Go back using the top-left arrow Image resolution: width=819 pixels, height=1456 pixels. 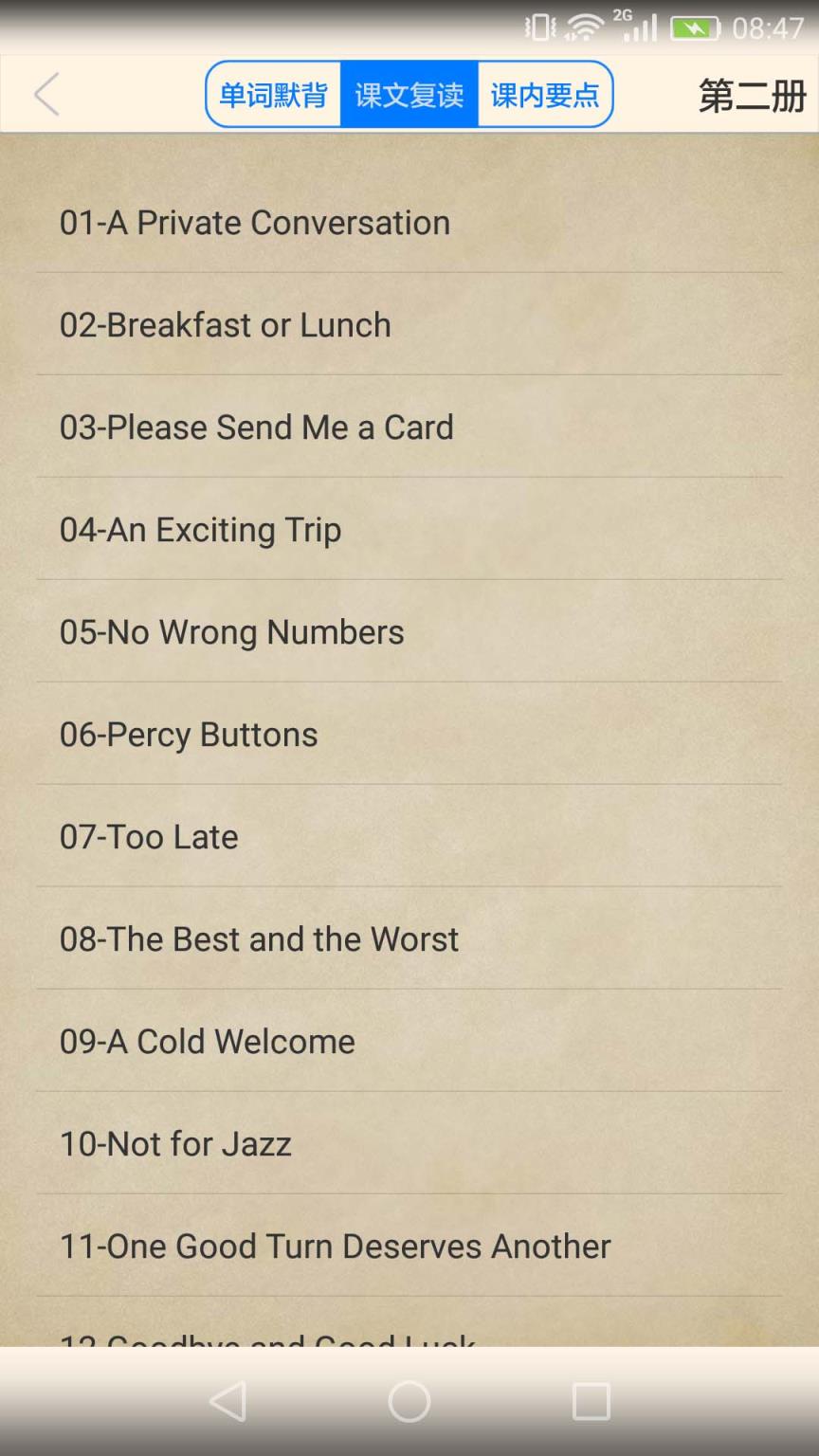[46, 95]
